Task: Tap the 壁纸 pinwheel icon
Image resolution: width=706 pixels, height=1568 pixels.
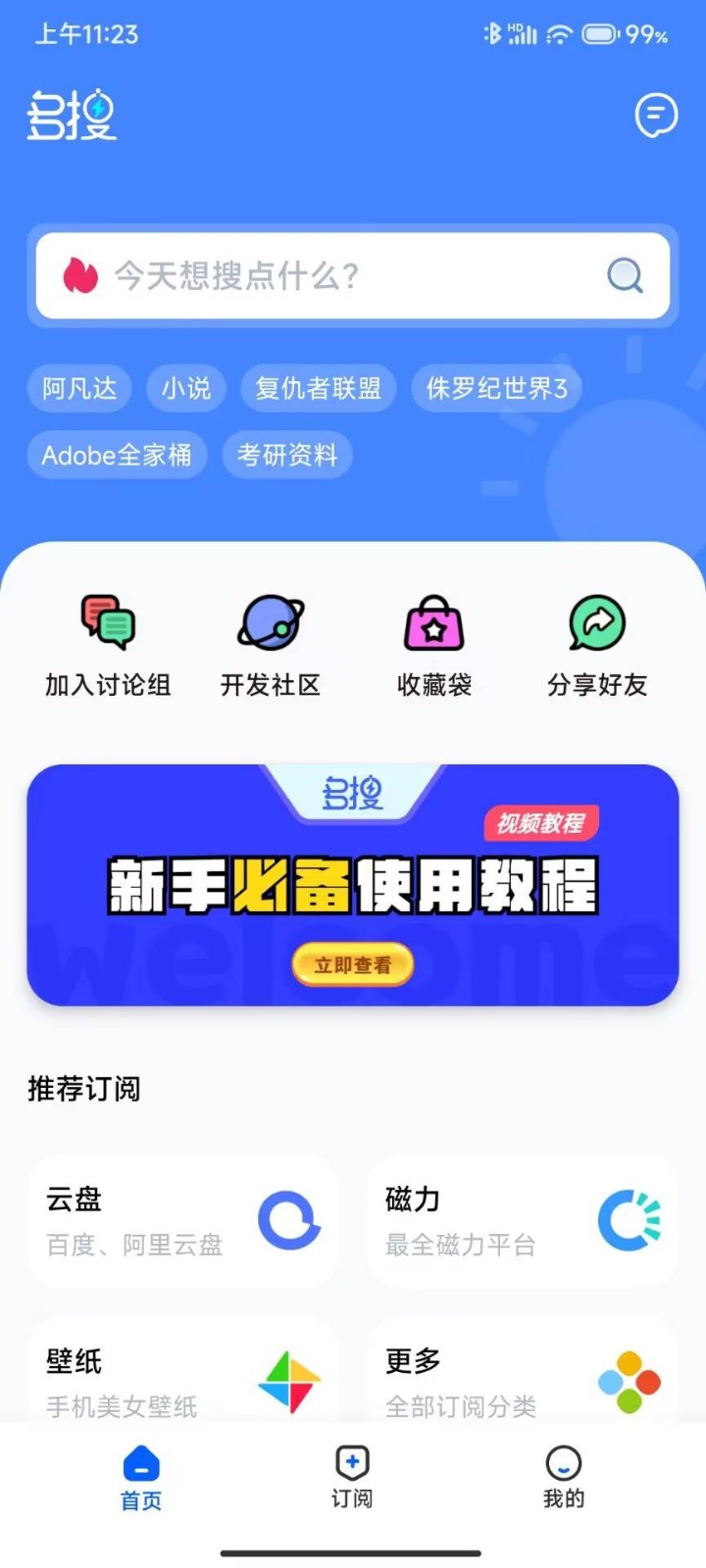Action: (x=290, y=1382)
